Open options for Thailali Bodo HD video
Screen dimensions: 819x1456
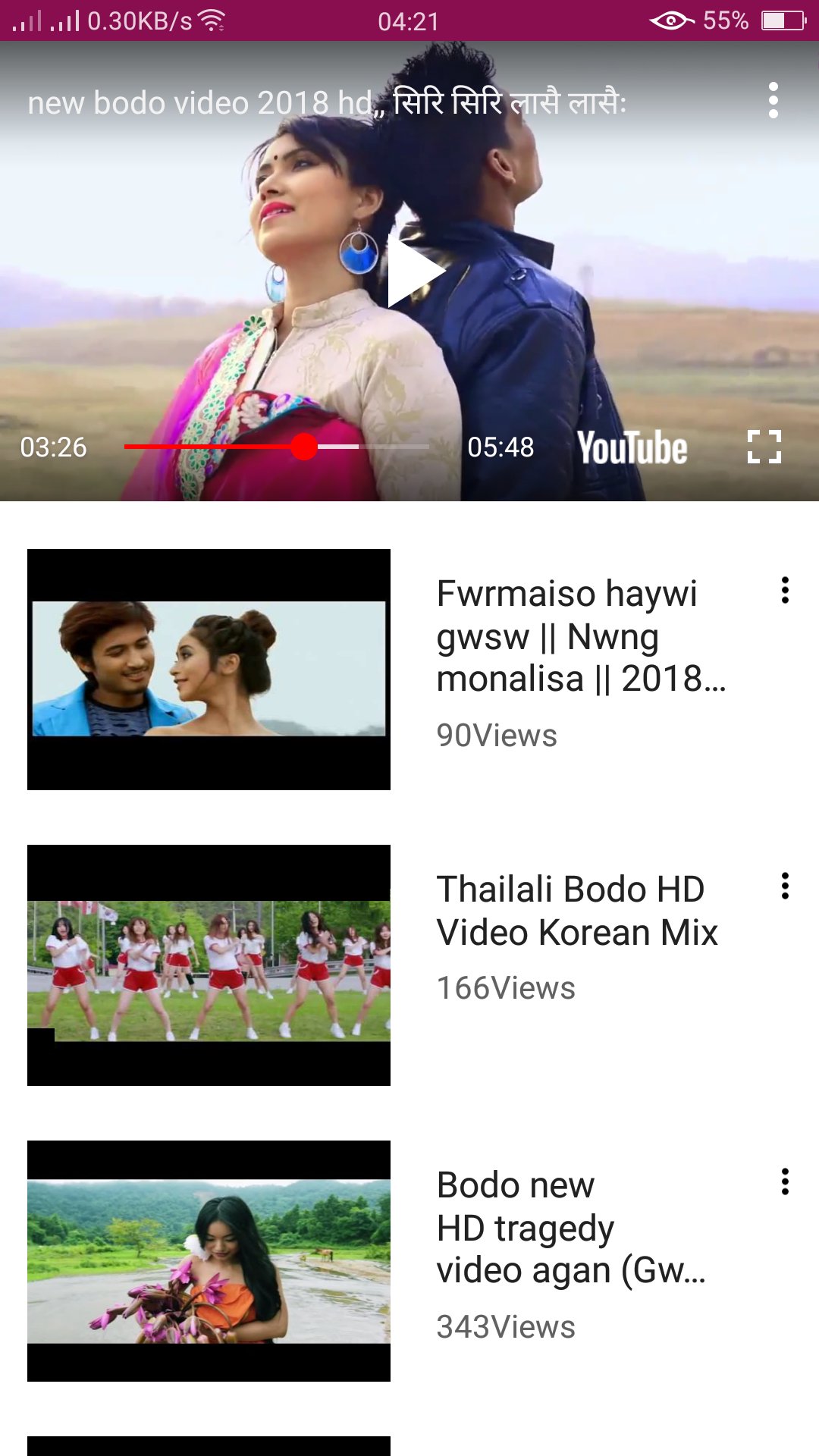pyautogui.click(x=785, y=886)
